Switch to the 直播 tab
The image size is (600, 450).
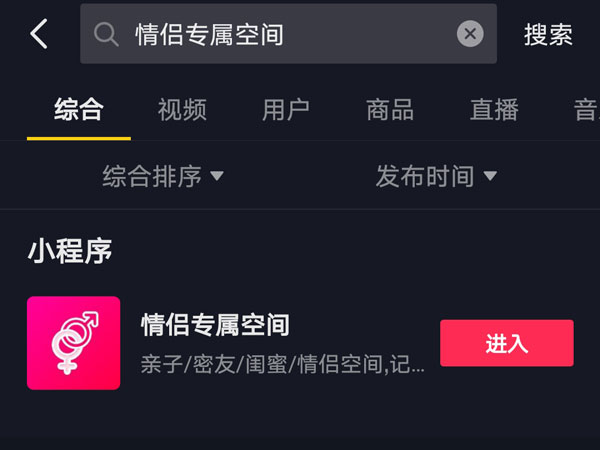(494, 110)
